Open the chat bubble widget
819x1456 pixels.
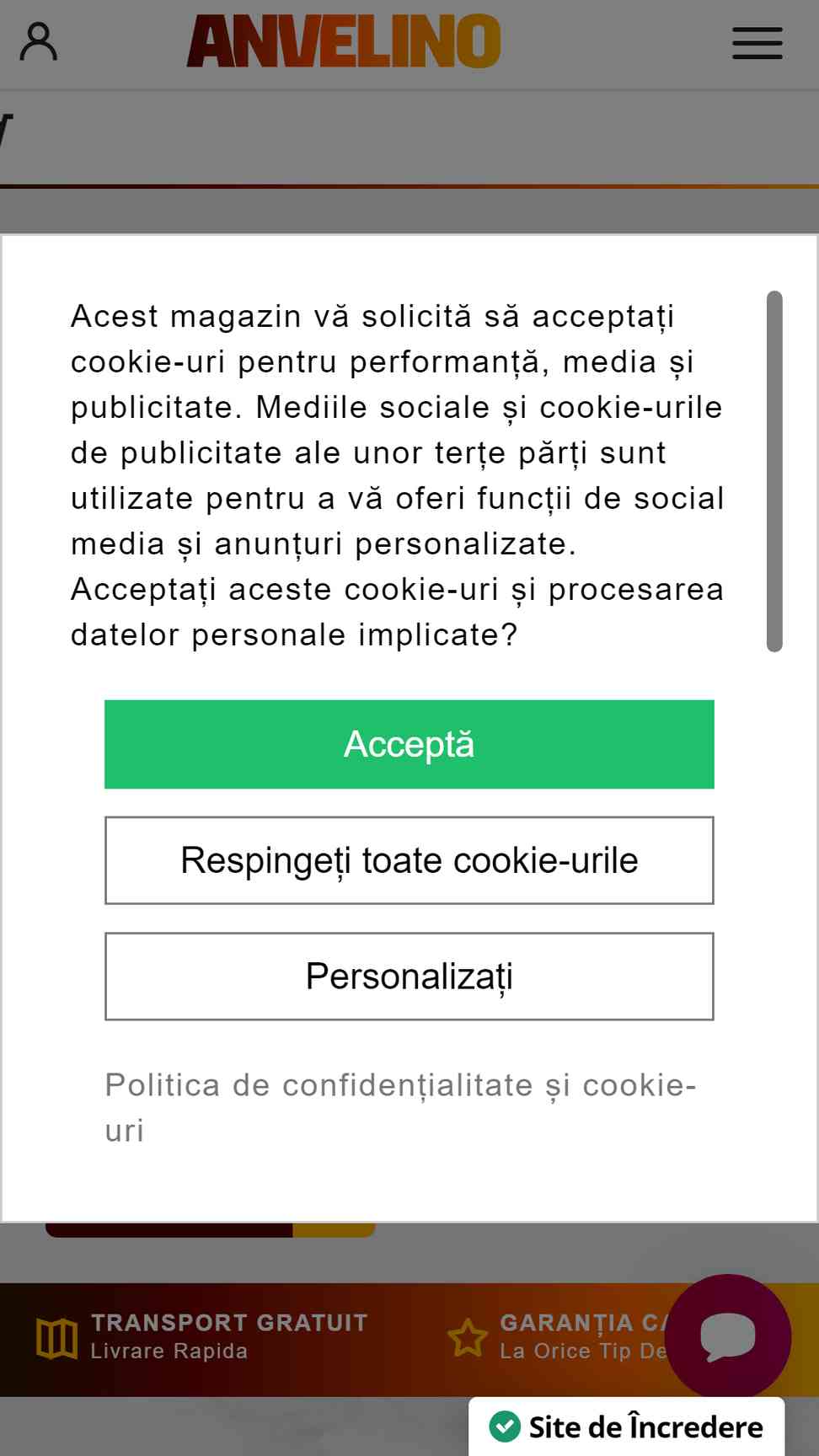coord(728,1336)
